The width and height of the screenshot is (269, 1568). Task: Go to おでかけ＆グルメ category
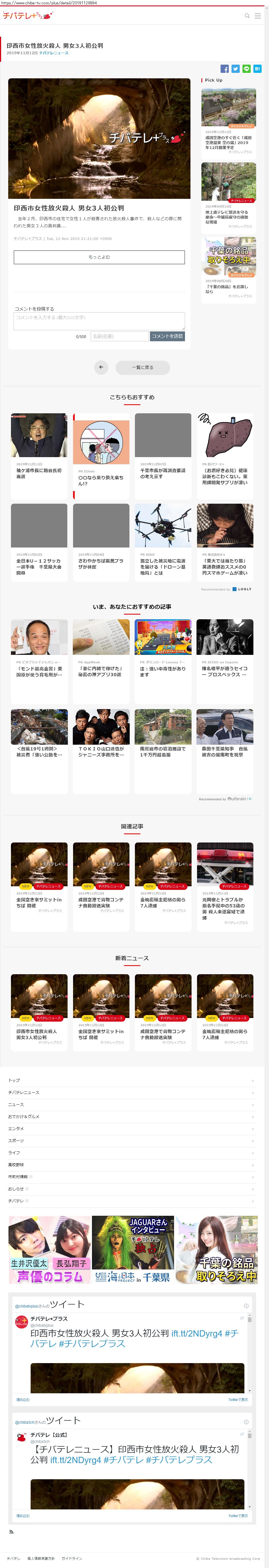coord(24,1116)
